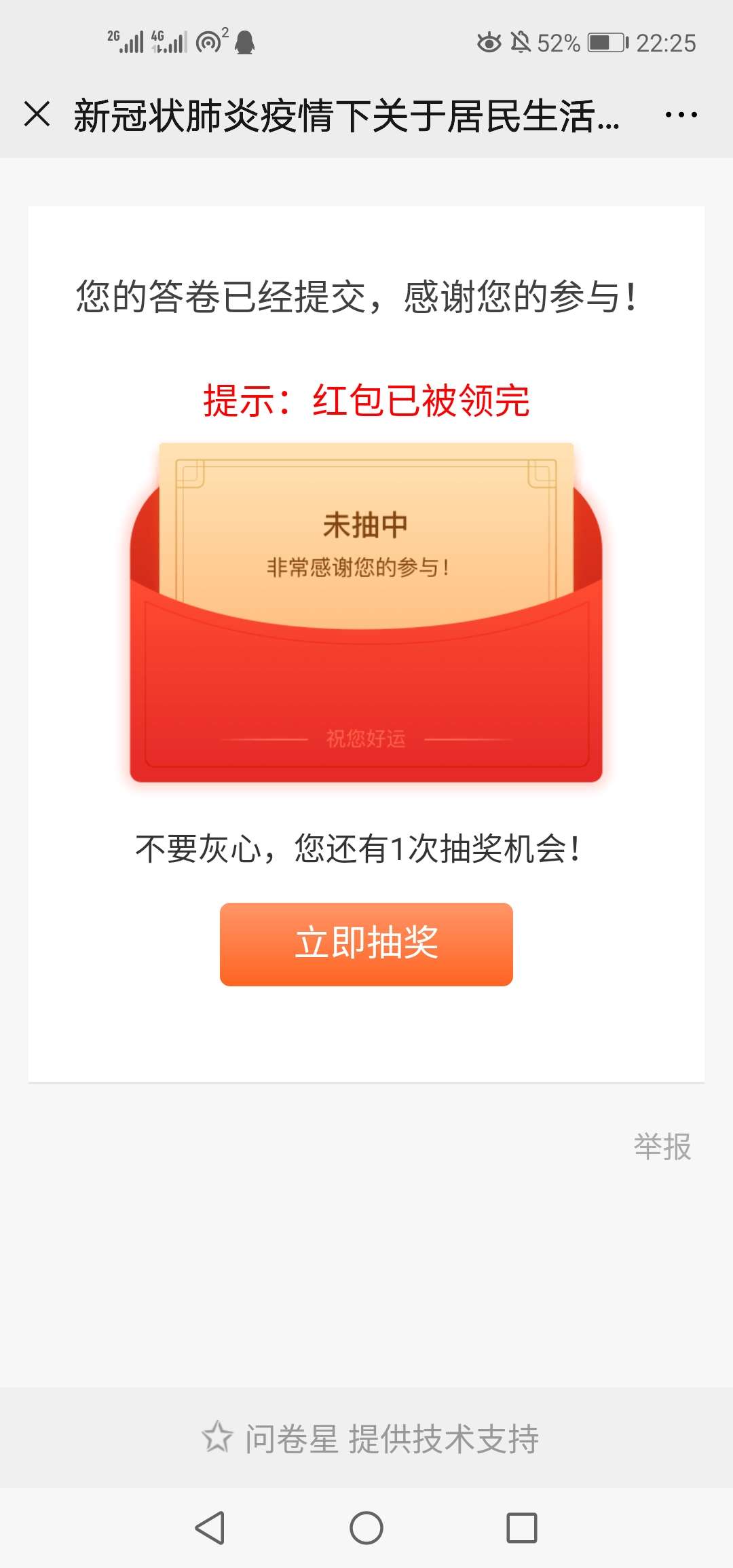Close the survey page with the X
733x1568 pixels.
[37, 114]
